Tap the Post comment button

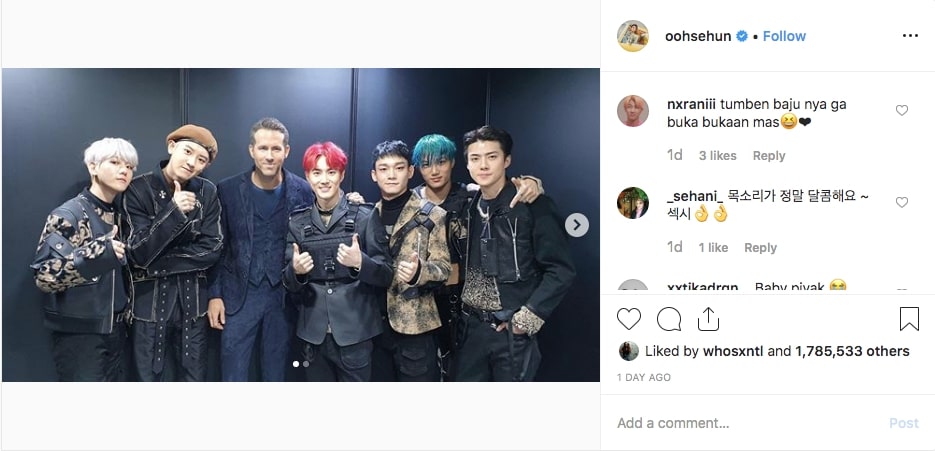[903, 423]
